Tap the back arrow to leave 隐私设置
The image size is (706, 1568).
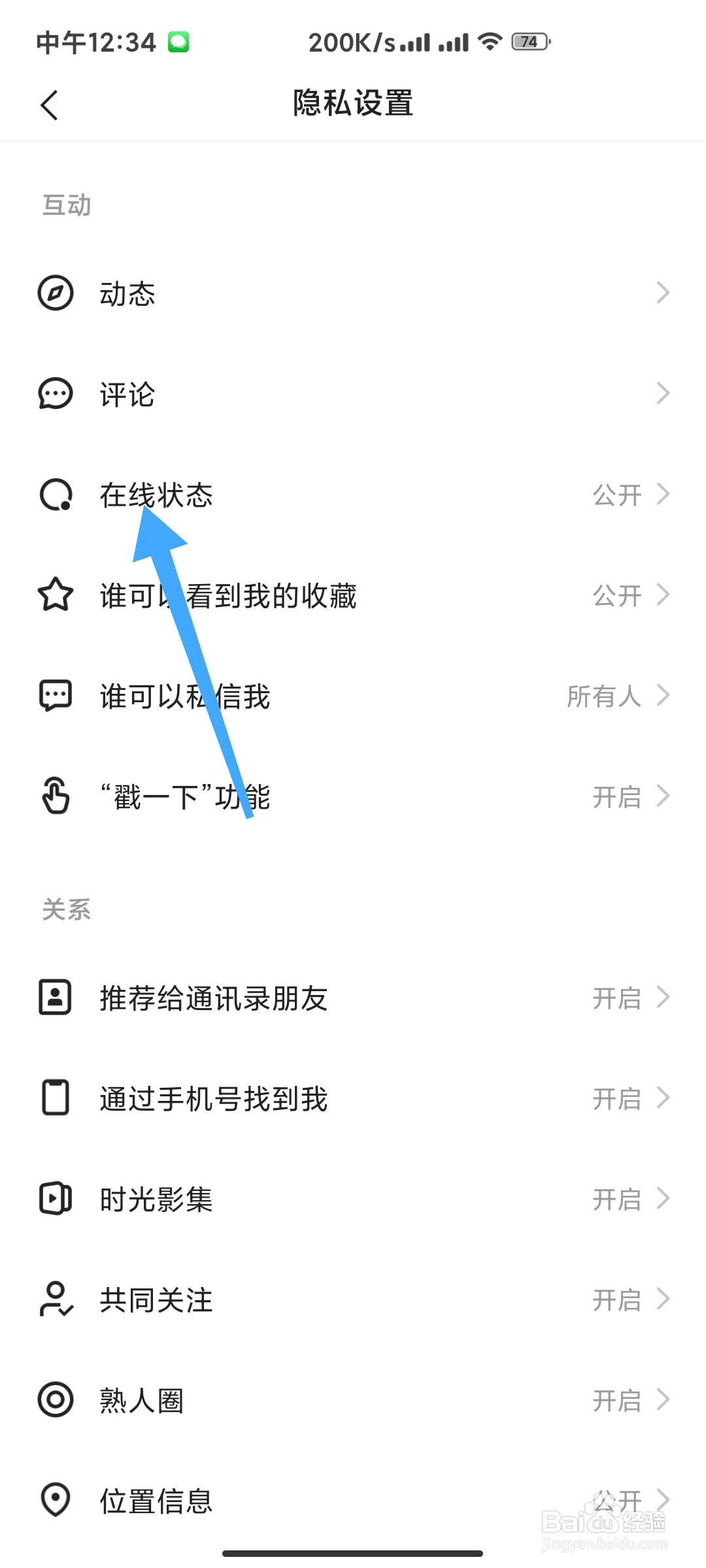50,105
